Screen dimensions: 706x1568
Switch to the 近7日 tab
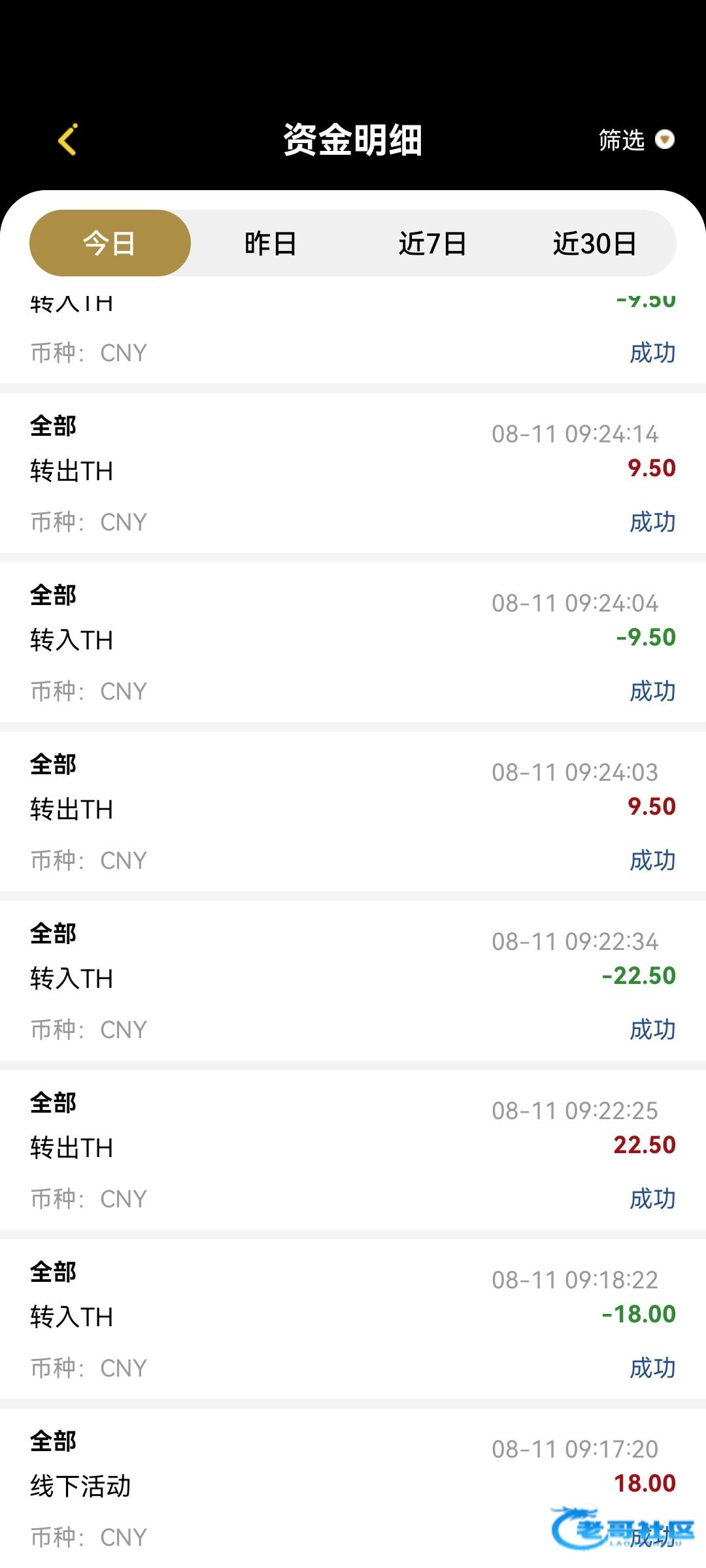(432, 244)
